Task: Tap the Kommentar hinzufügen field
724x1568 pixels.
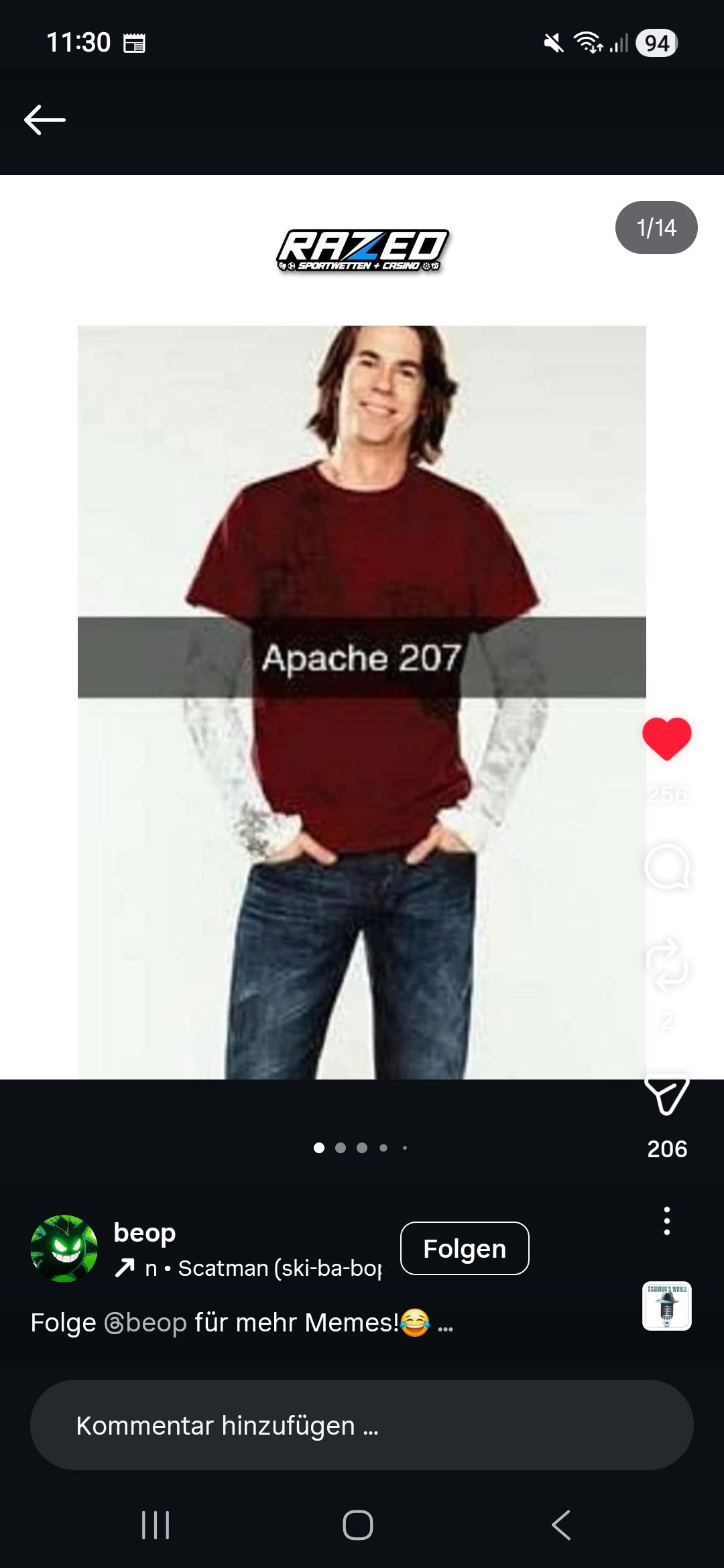Action: (x=362, y=1425)
